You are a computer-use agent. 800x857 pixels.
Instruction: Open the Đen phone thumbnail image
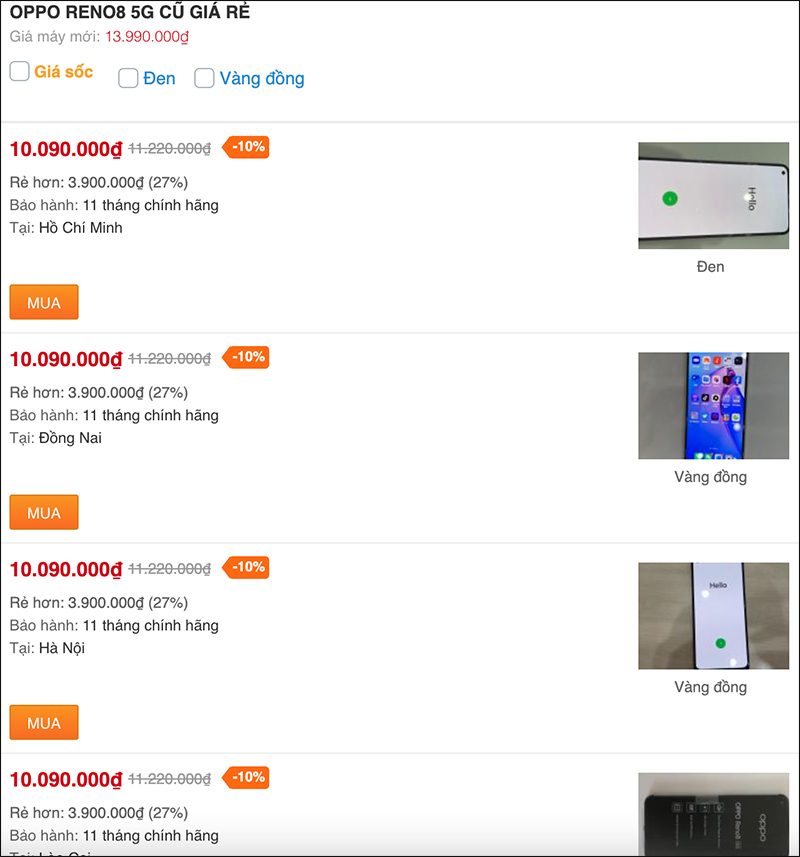tap(712, 196)
